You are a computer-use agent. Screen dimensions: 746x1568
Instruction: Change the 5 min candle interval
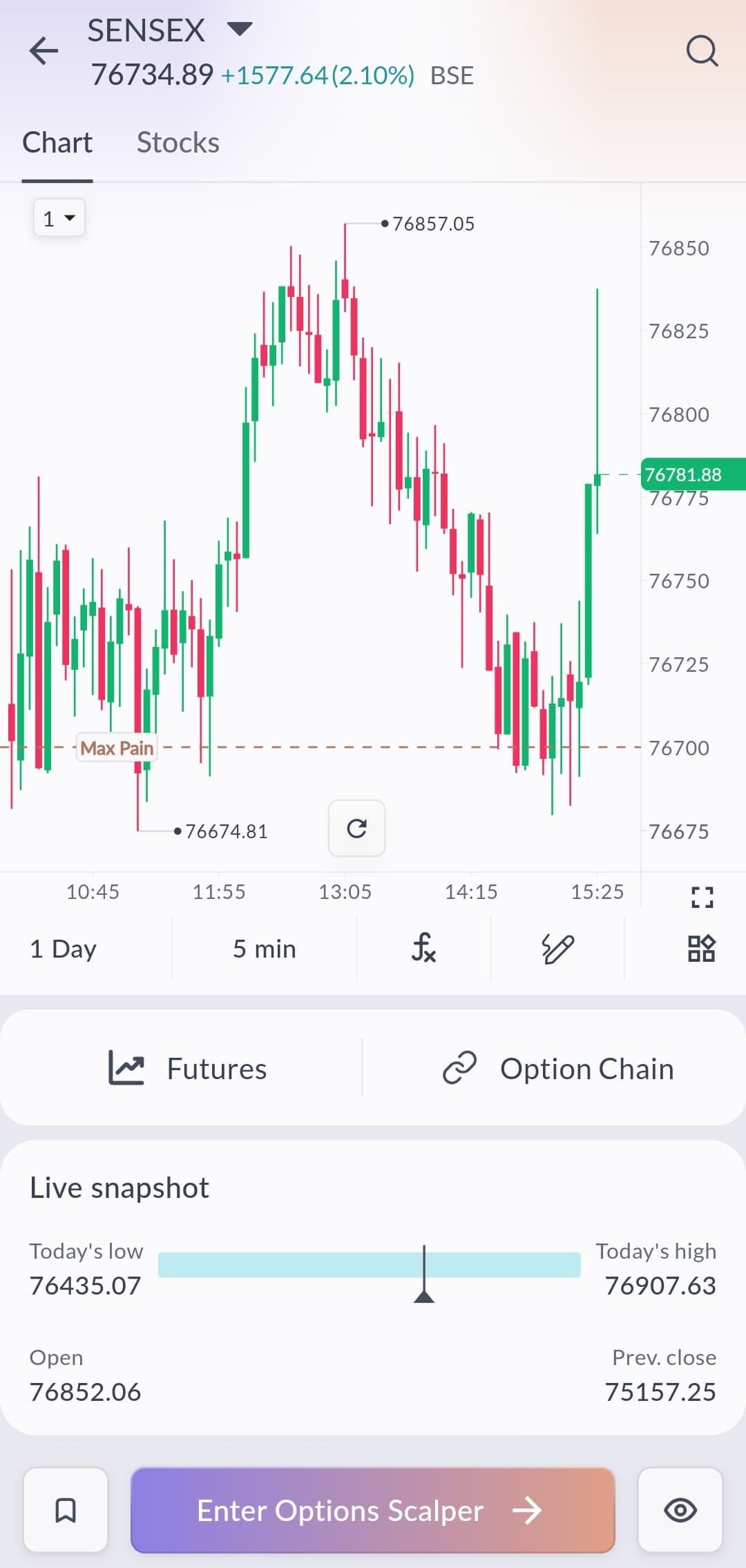click(x=264, y=949)
